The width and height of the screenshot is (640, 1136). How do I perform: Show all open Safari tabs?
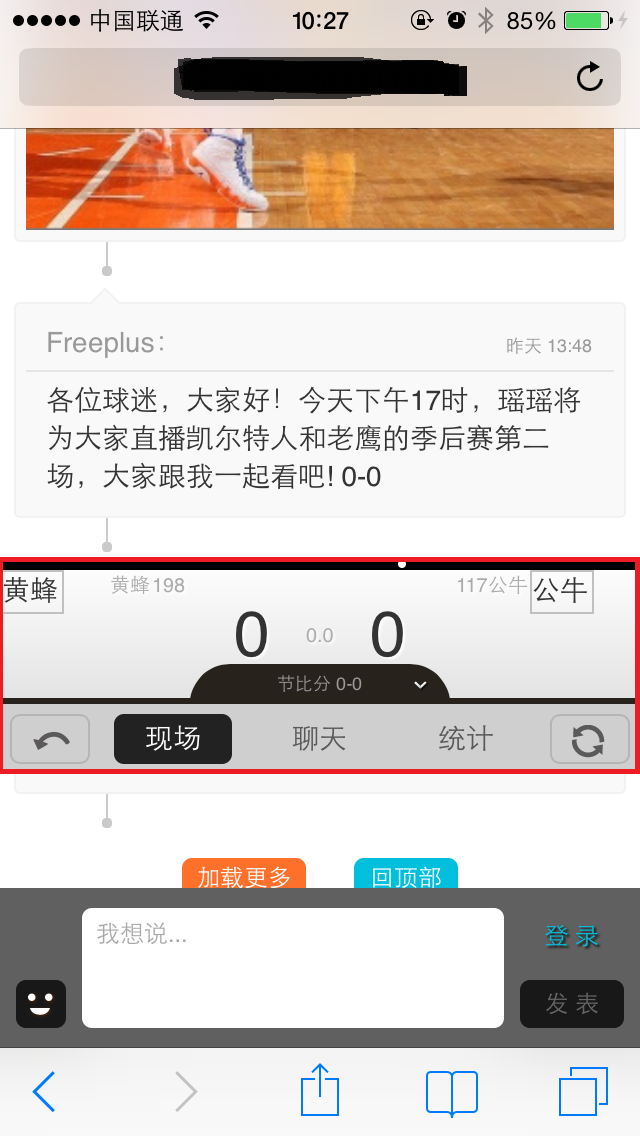click(x=583, y=1092)
